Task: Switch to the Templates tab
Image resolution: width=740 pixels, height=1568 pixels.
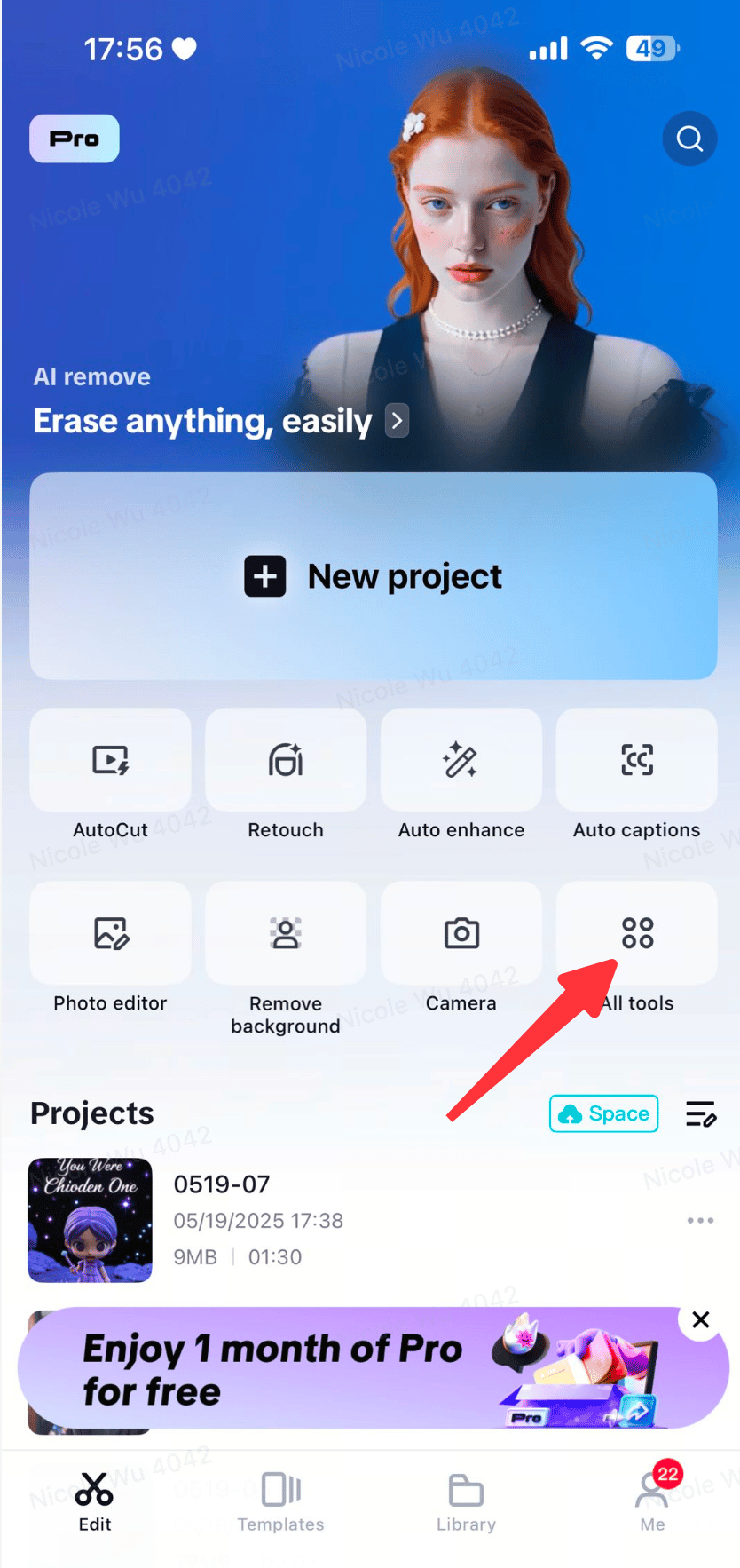Action: tap(280, 1501)
